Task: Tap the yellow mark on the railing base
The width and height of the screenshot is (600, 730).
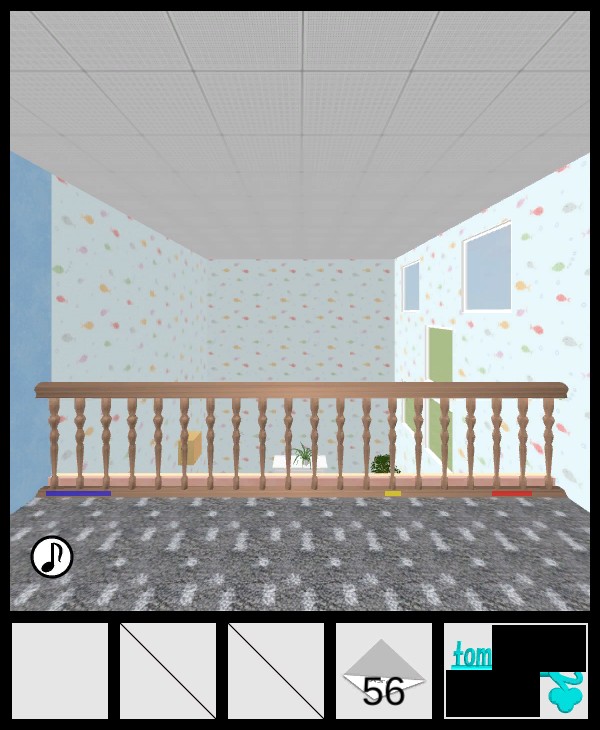Action: (393, 493)
